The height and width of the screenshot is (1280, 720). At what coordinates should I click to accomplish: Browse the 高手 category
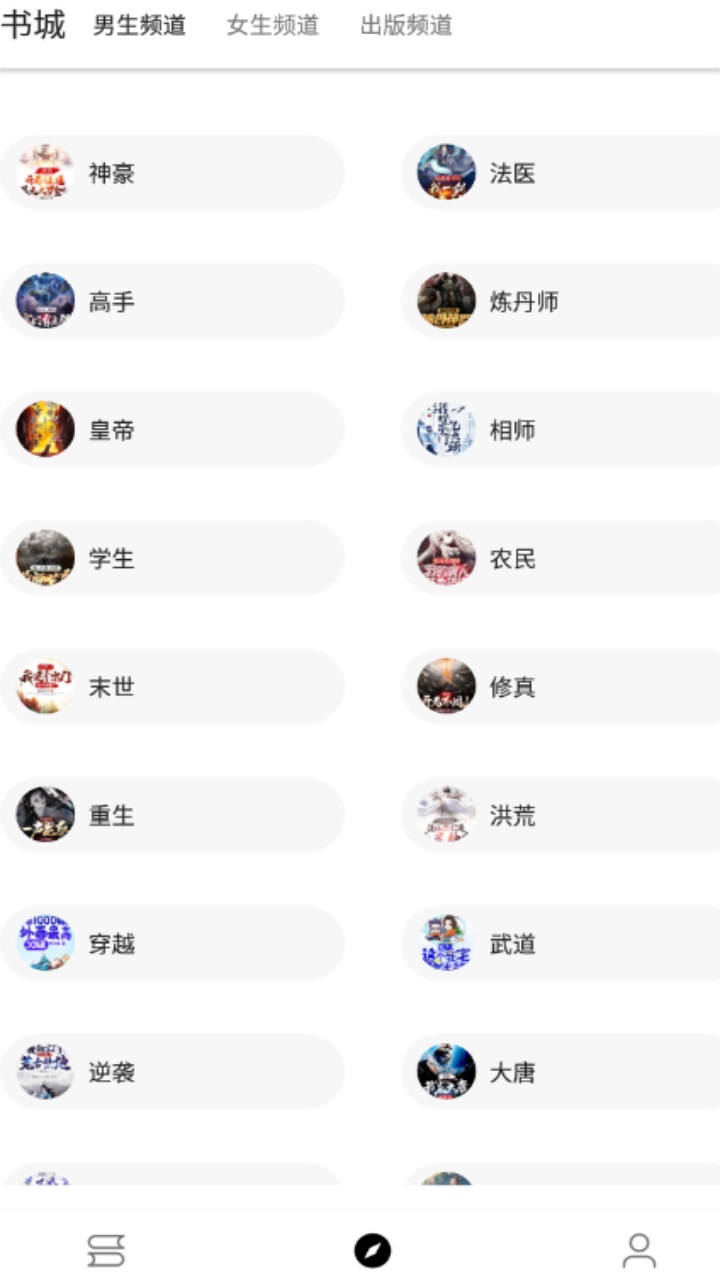[170, 301]
